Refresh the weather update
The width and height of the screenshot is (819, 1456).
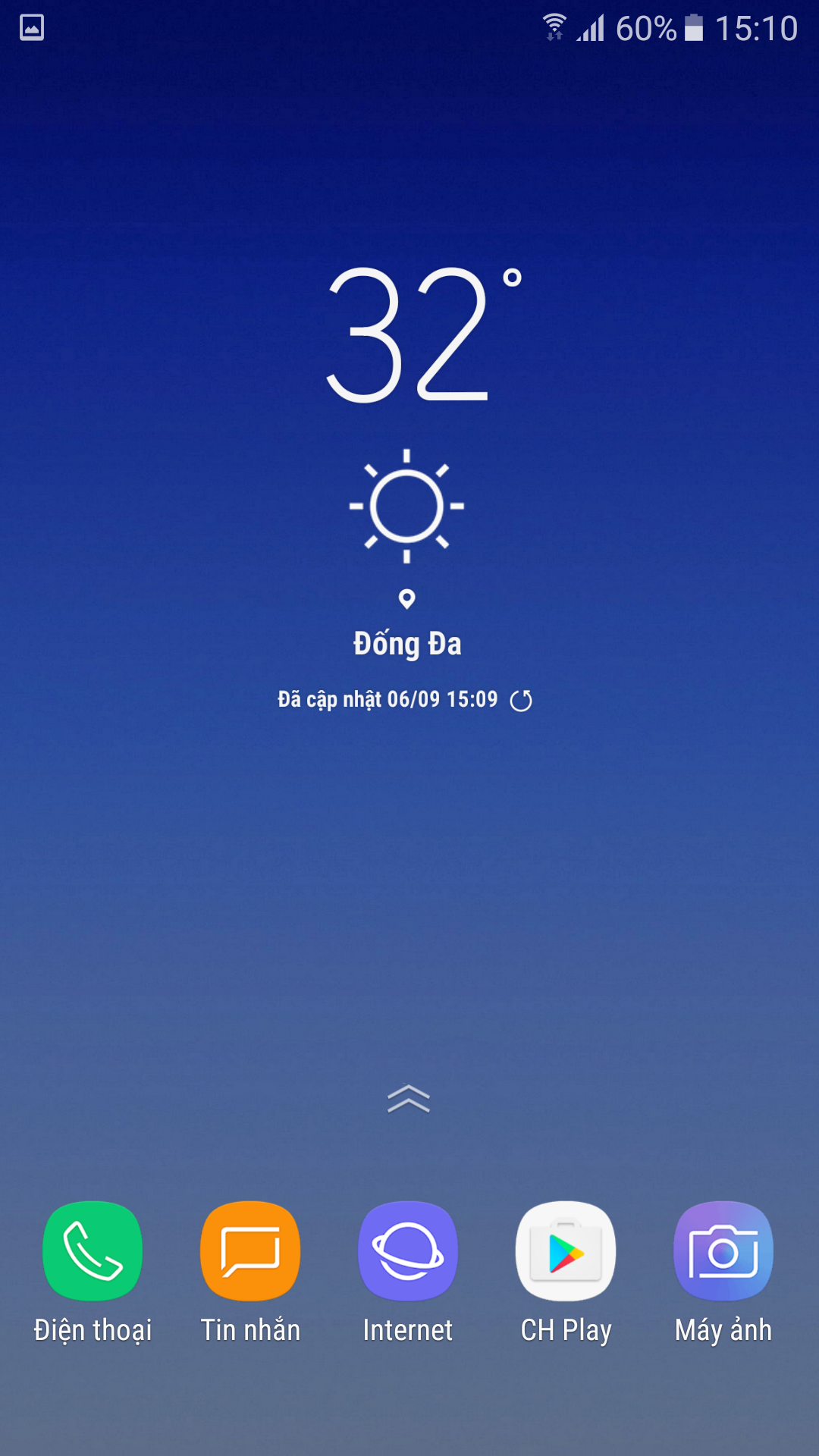point(521,700)
